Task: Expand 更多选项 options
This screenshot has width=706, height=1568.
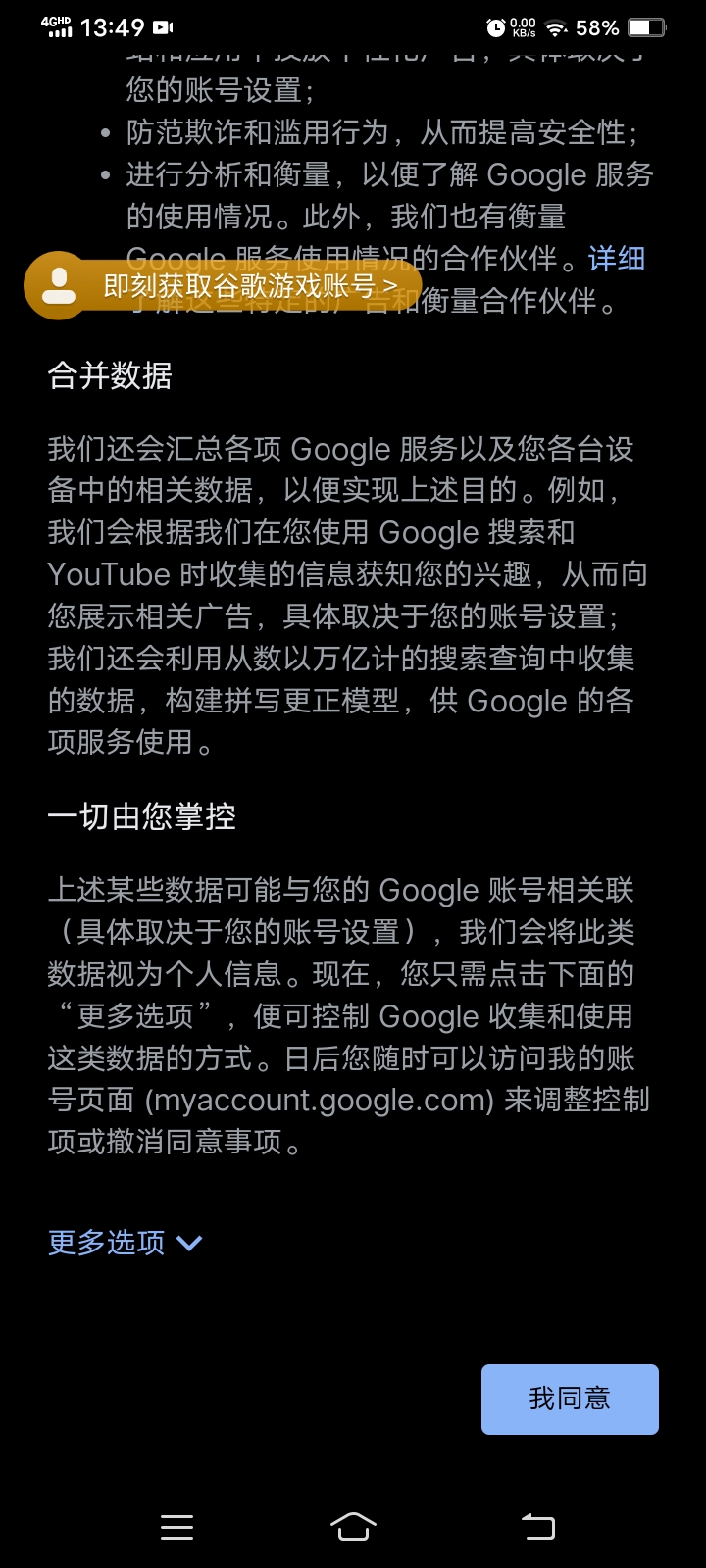Action: [125, 1243]
